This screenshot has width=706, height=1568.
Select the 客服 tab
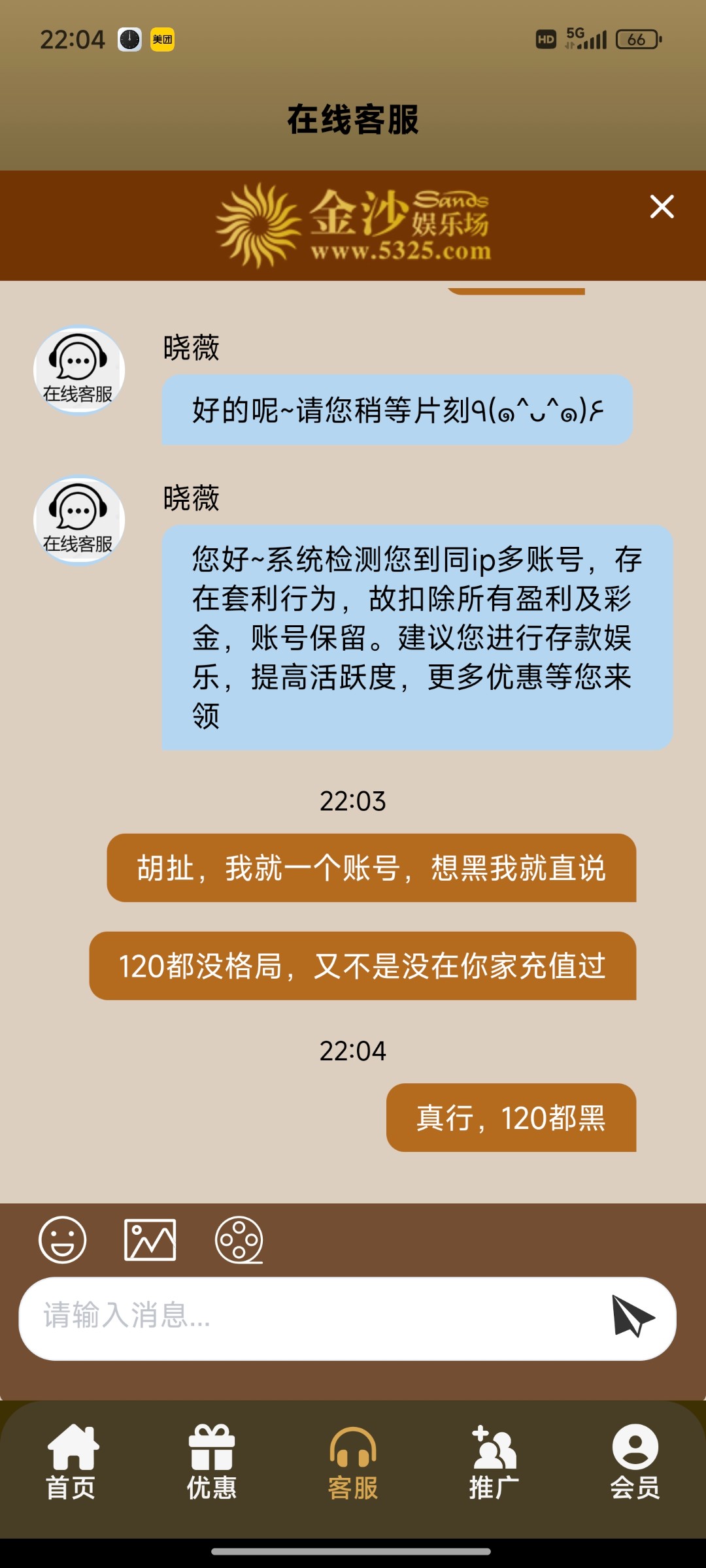coord(353,1462)
